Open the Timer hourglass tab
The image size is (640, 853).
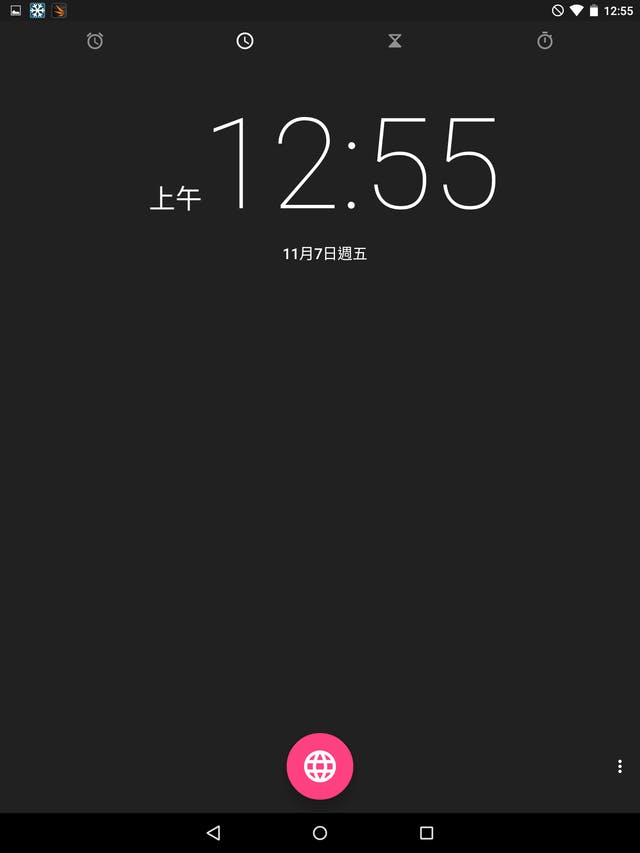(395, 41)
